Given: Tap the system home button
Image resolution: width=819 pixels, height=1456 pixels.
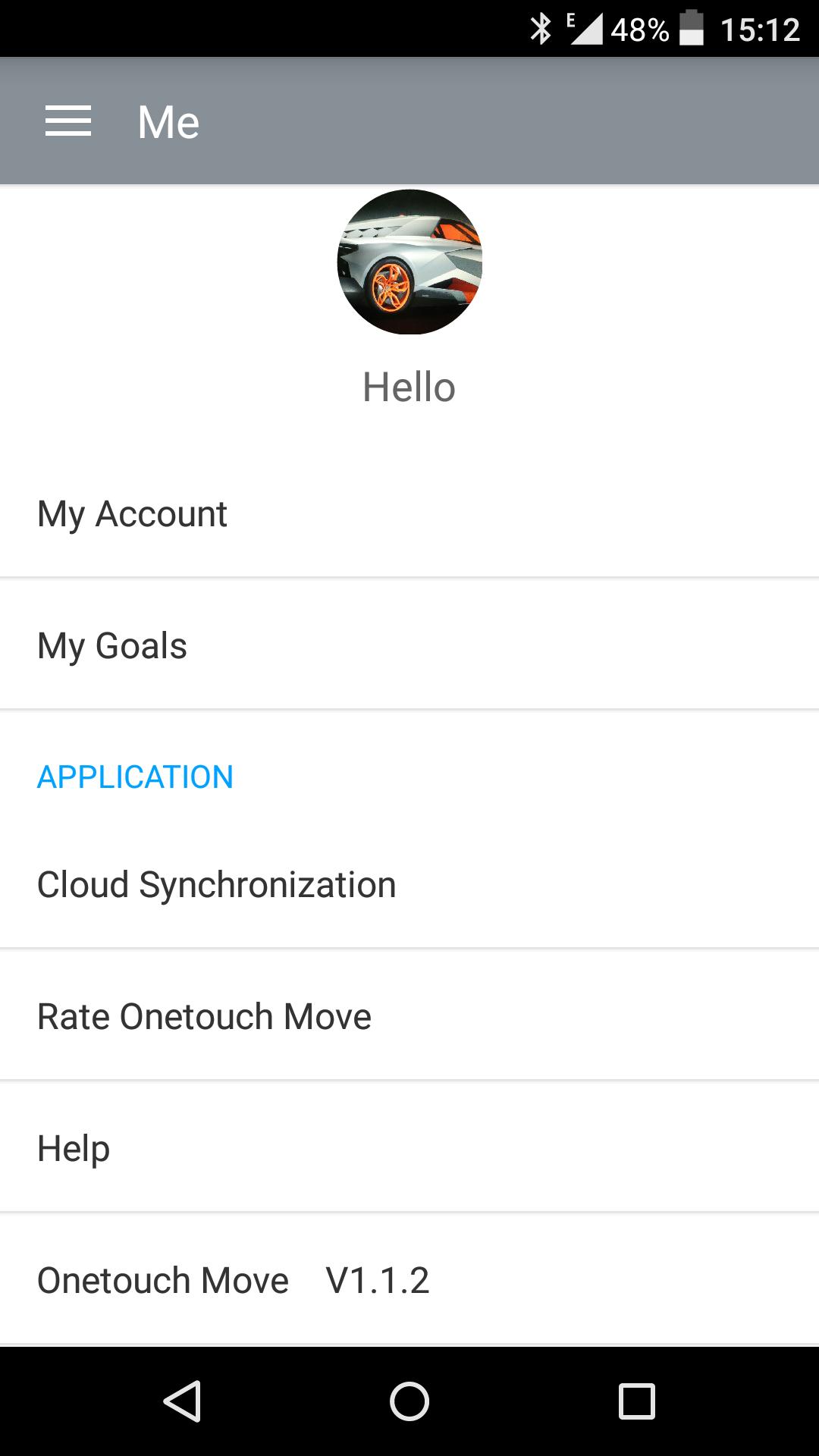Looking at the screenshot, I should click(409, 1401).
